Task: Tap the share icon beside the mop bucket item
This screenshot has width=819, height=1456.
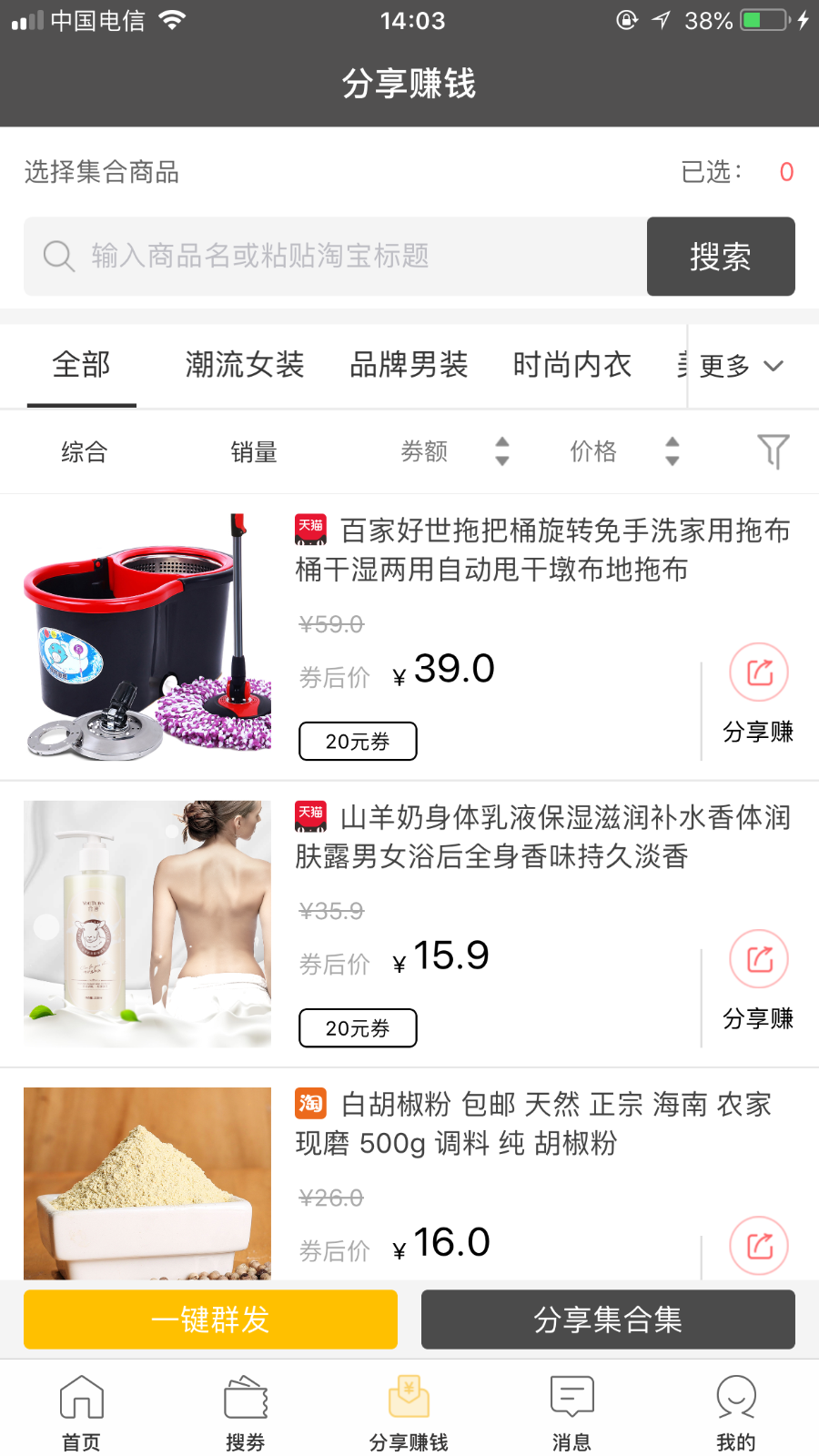Action: (x=758, y=672)
